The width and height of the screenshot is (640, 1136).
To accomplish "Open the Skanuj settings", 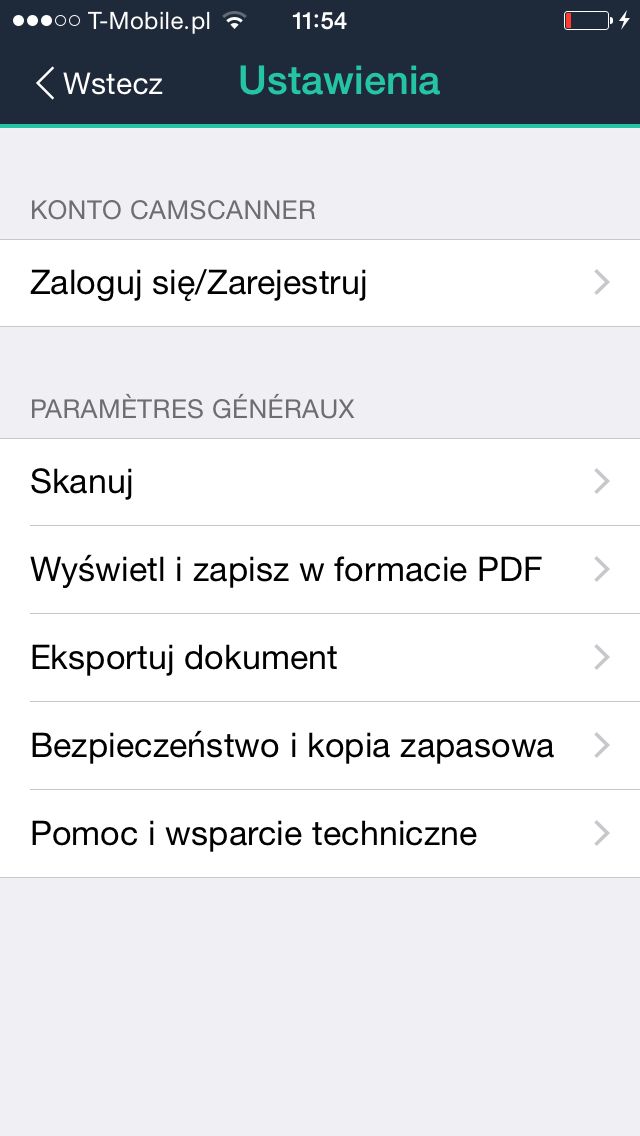I will click(320, 482).
